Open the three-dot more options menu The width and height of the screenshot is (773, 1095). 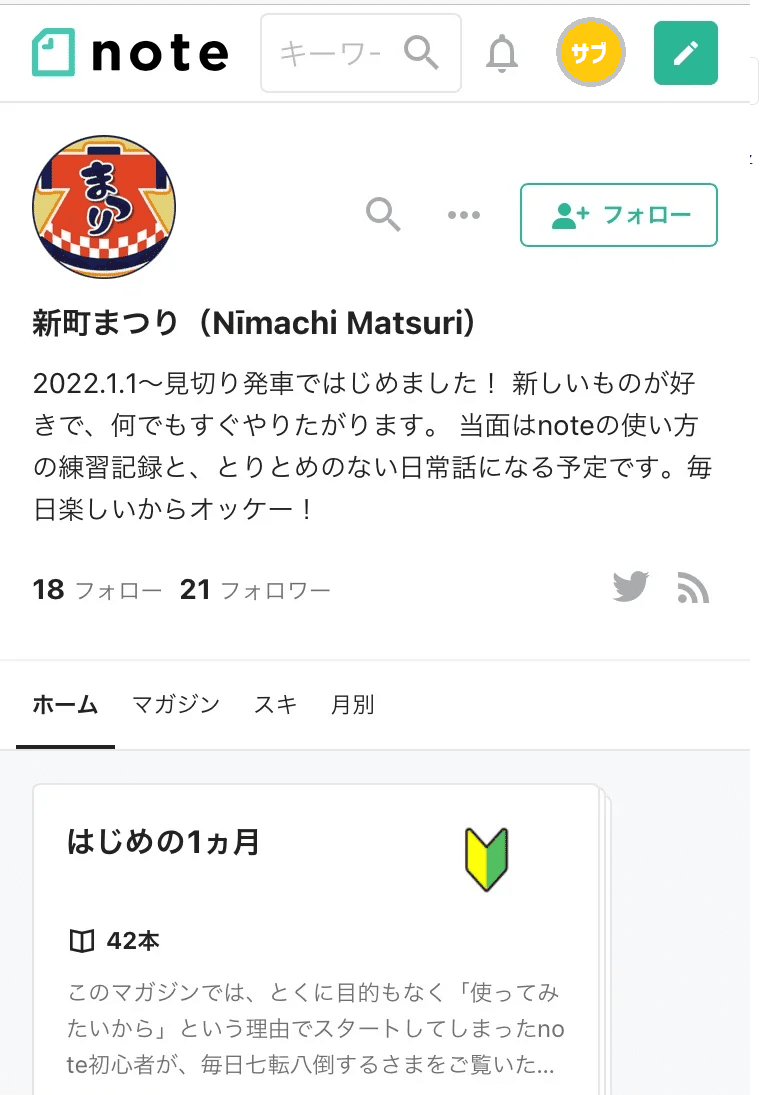(463, 214)
